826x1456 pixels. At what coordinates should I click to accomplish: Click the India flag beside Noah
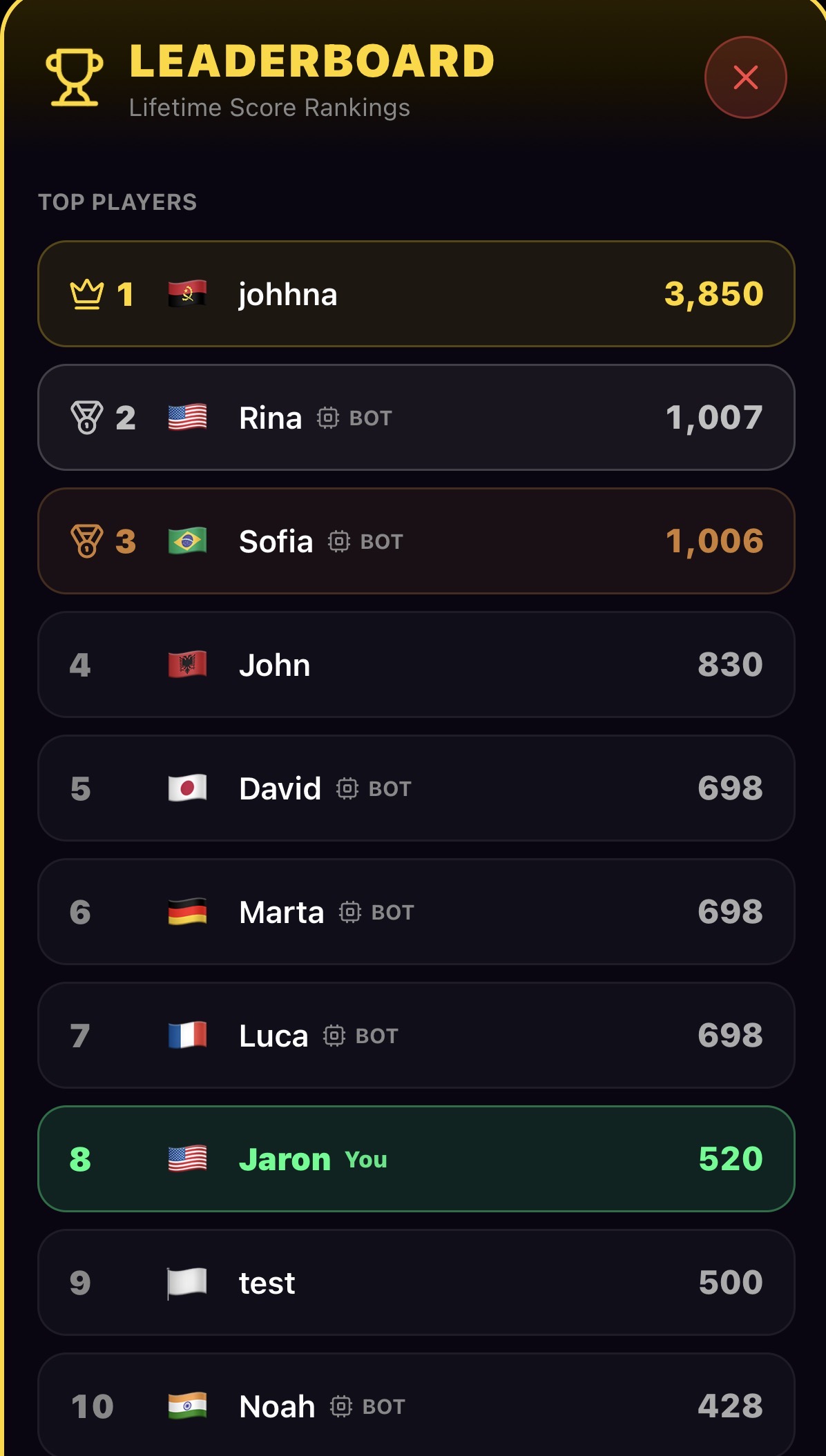(188, 1406)
